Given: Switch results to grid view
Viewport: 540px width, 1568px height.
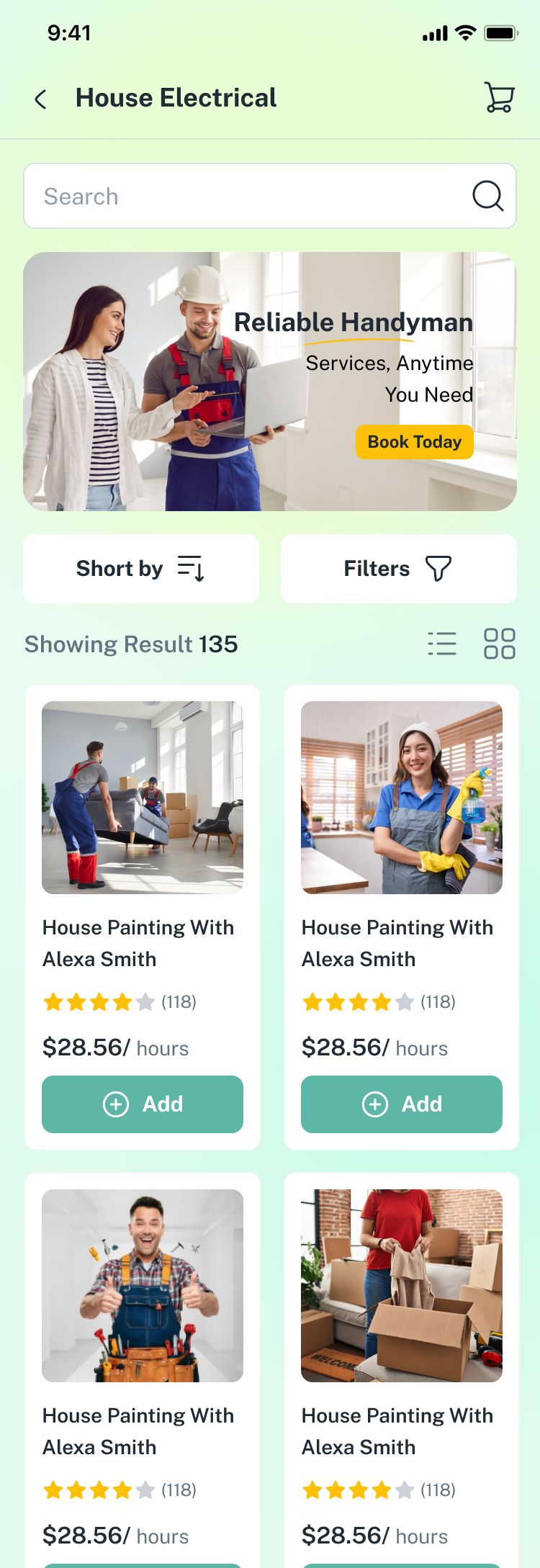Looking at the screenshot, I should (x=499, y=644).
